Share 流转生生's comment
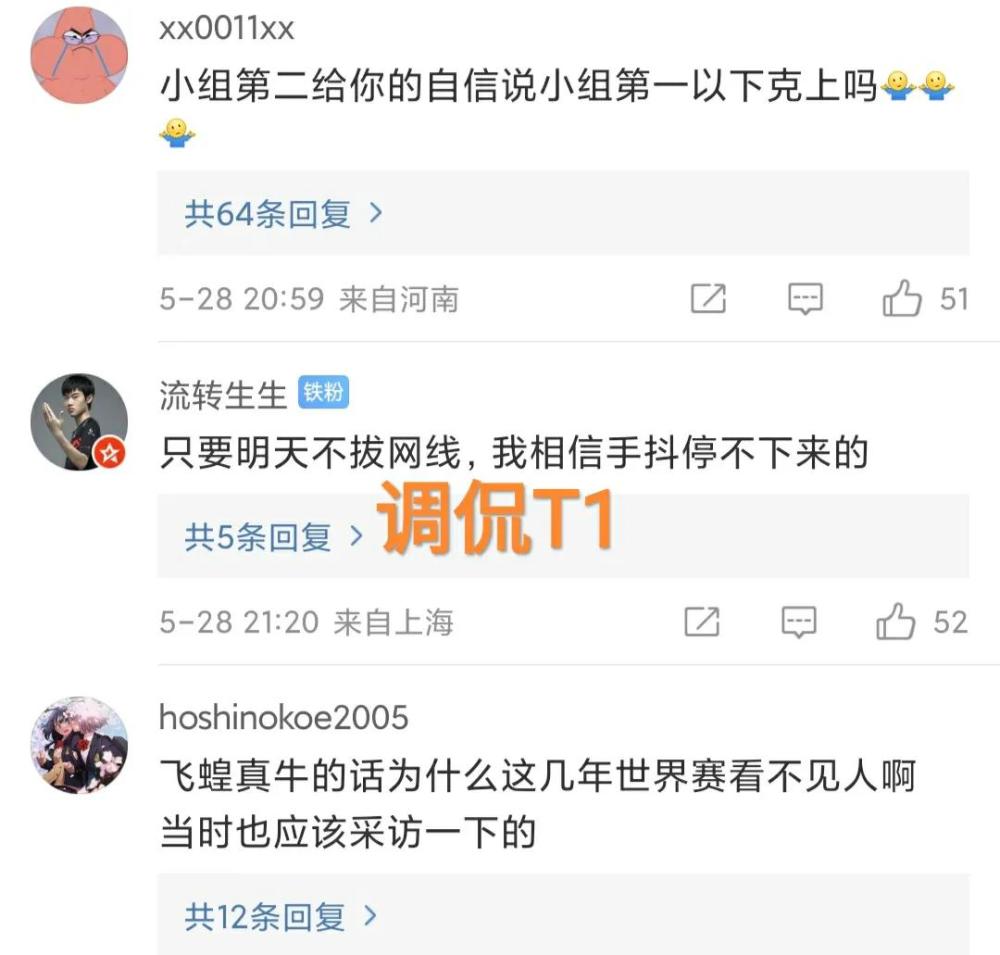 (x=702, y=622)
